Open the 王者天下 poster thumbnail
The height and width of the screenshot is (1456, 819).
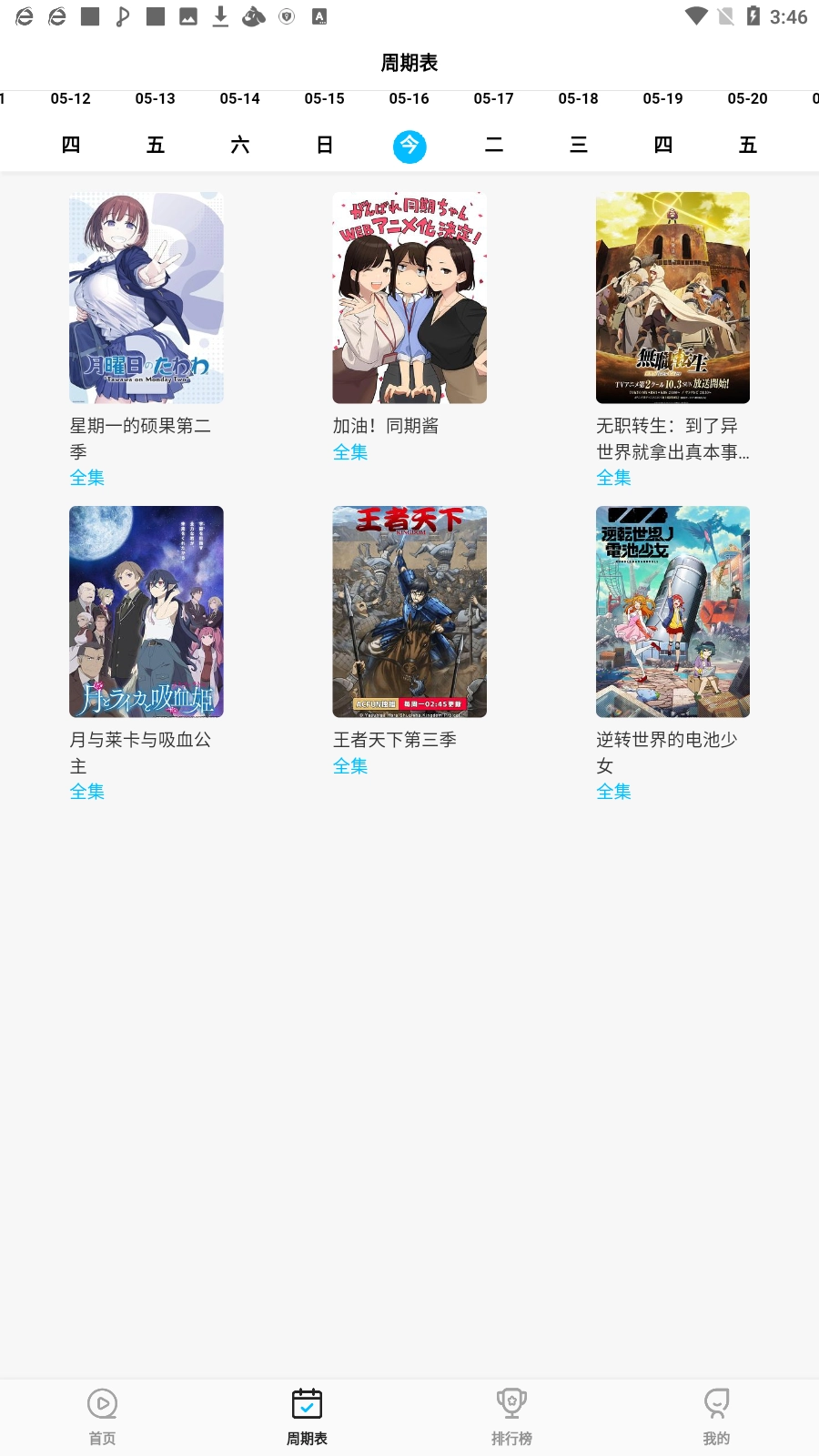409,612
